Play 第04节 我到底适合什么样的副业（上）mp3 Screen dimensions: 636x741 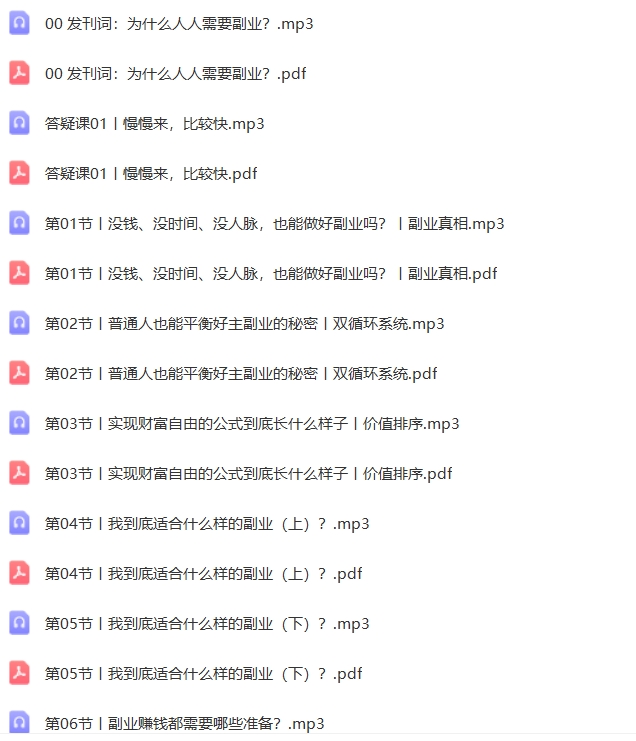click(x=207, y=523)
